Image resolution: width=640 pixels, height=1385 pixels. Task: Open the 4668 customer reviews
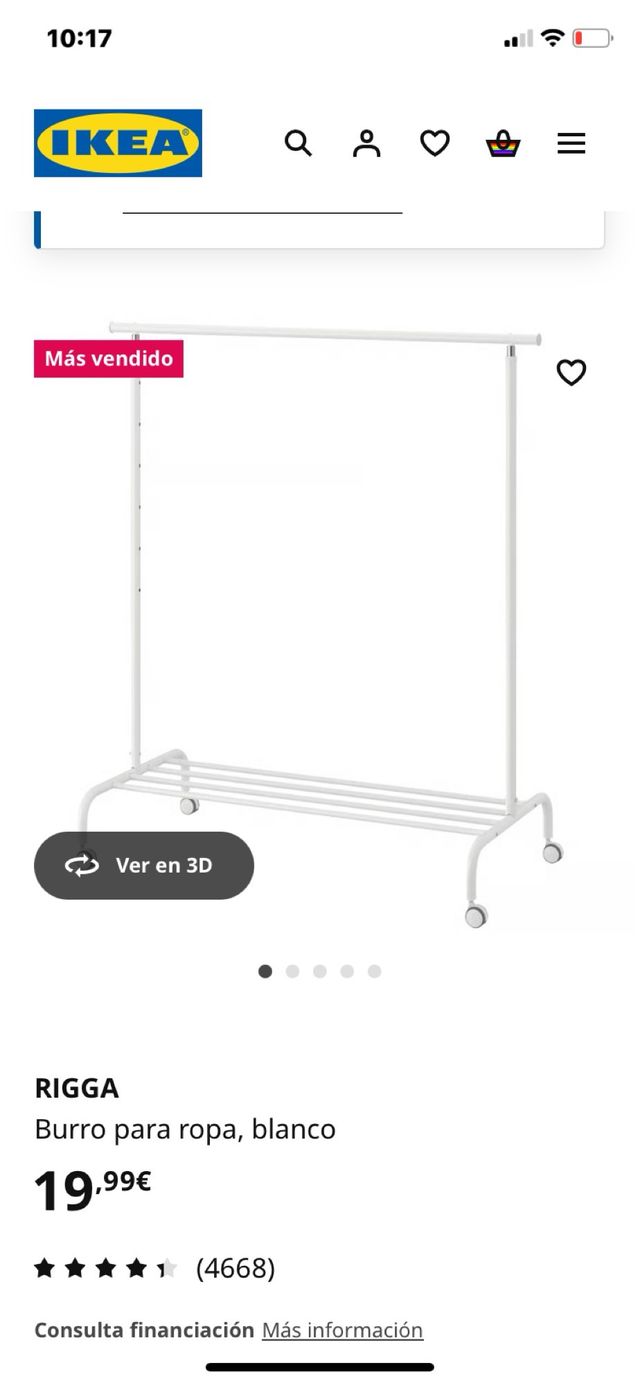coord(234,1268)
